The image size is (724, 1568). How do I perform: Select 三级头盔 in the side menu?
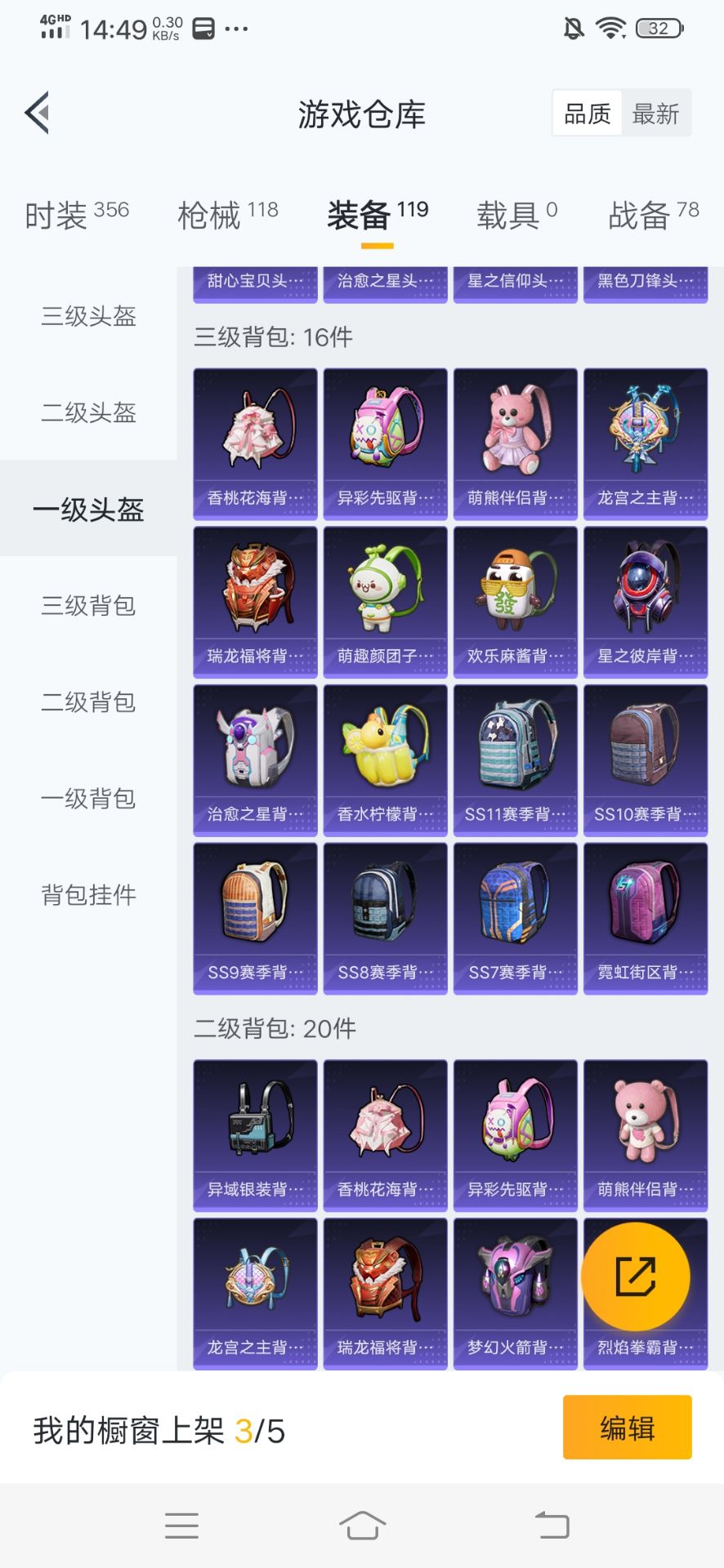click(x=88, y=316)
